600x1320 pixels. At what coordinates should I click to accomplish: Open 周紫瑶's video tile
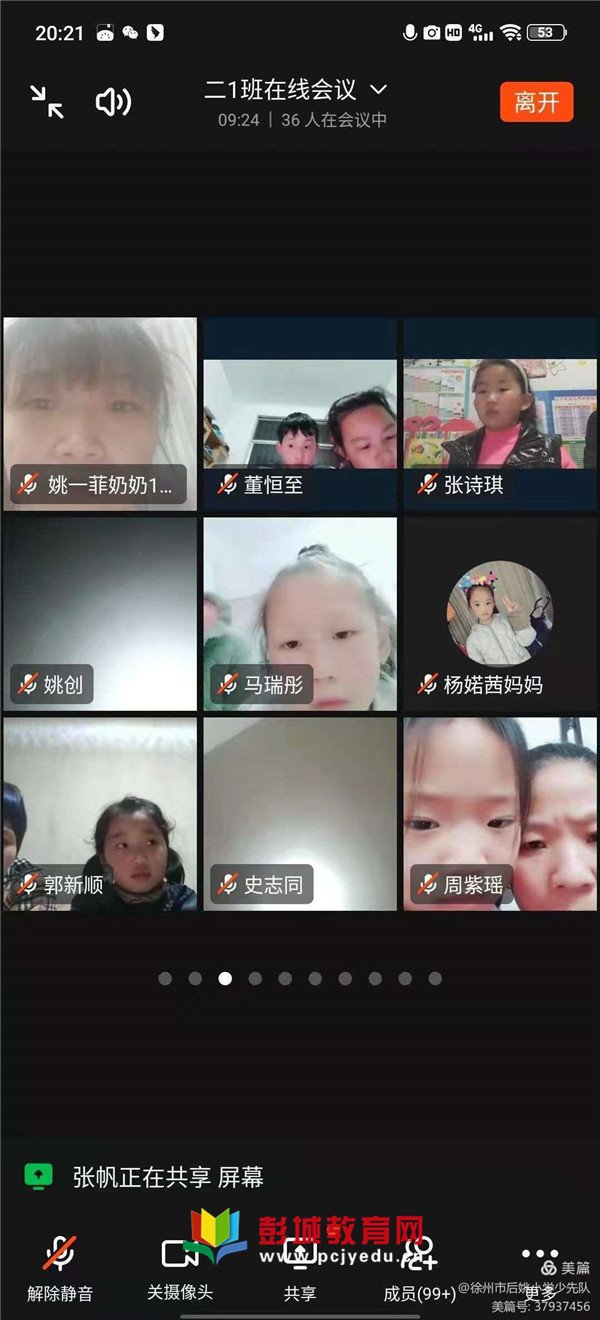pos(500,814)
